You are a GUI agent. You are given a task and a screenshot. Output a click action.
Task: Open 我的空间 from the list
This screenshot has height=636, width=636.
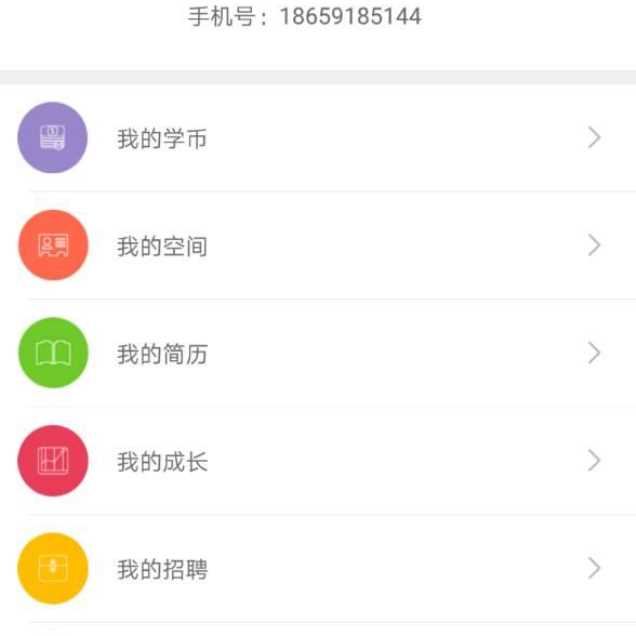[162, 246]
